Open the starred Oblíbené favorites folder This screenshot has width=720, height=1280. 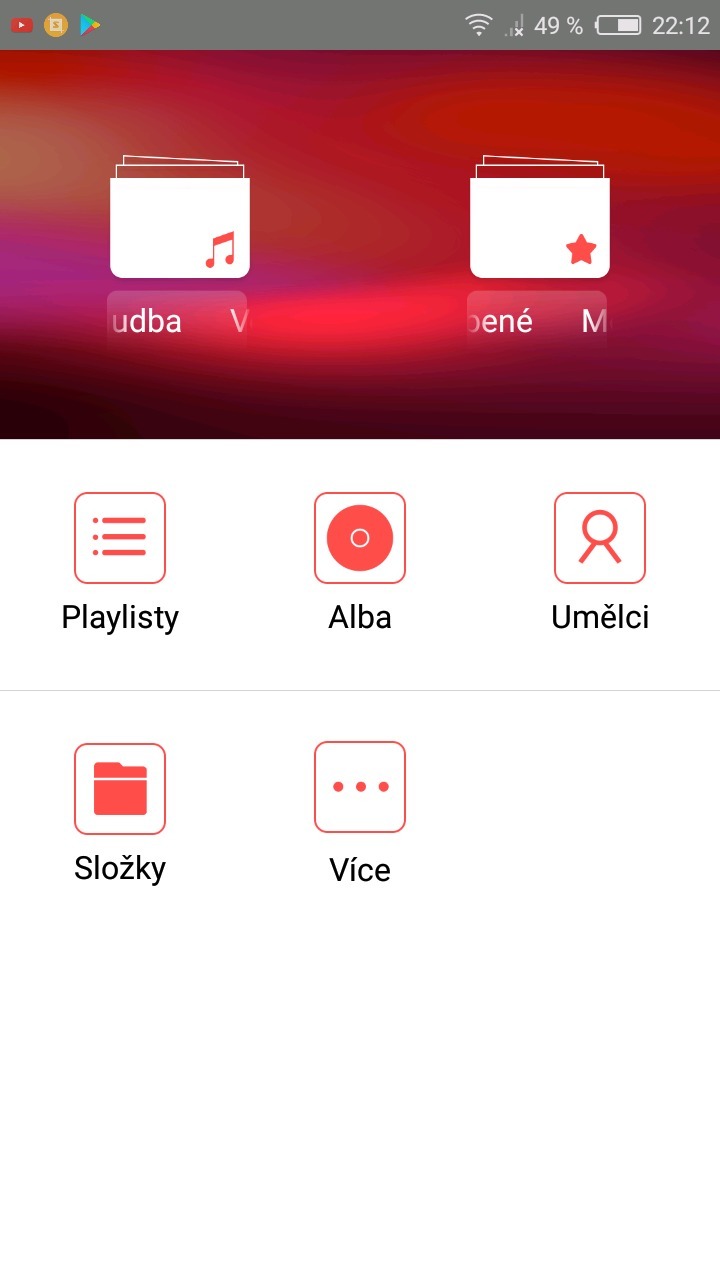pyautogui.click(x=539, y=220)
